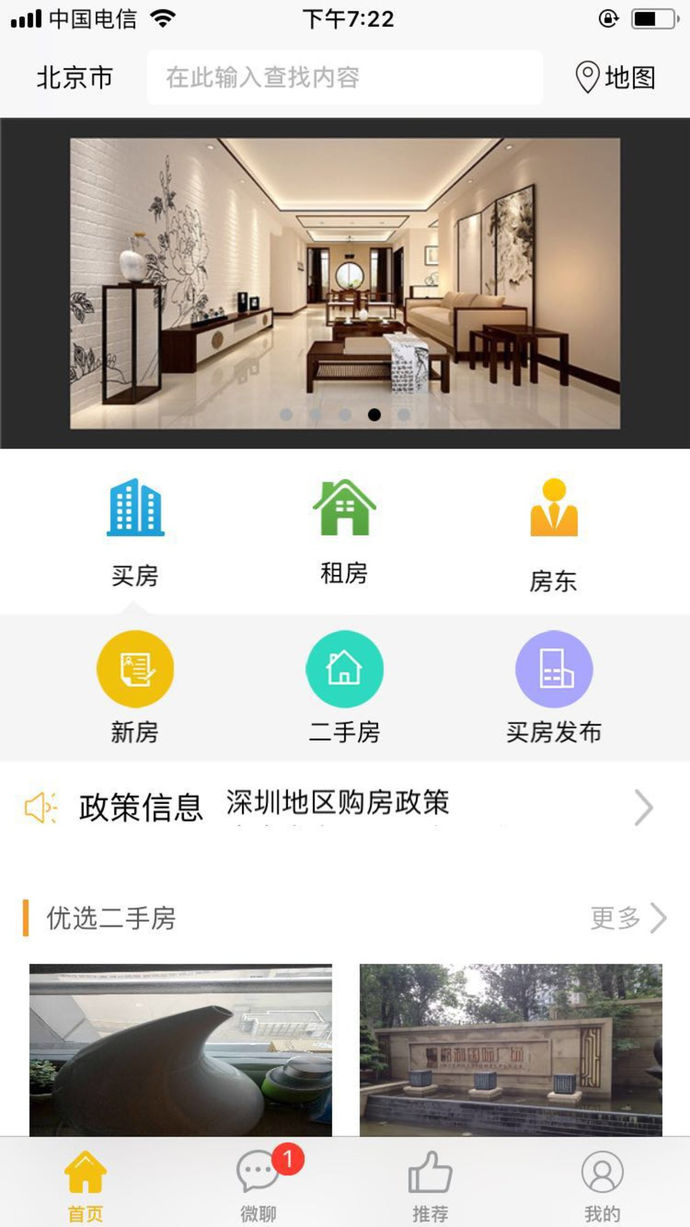Open the 深圳地区购房政策 policy notice
This screenshot has width=690, height=1227.
338,803
